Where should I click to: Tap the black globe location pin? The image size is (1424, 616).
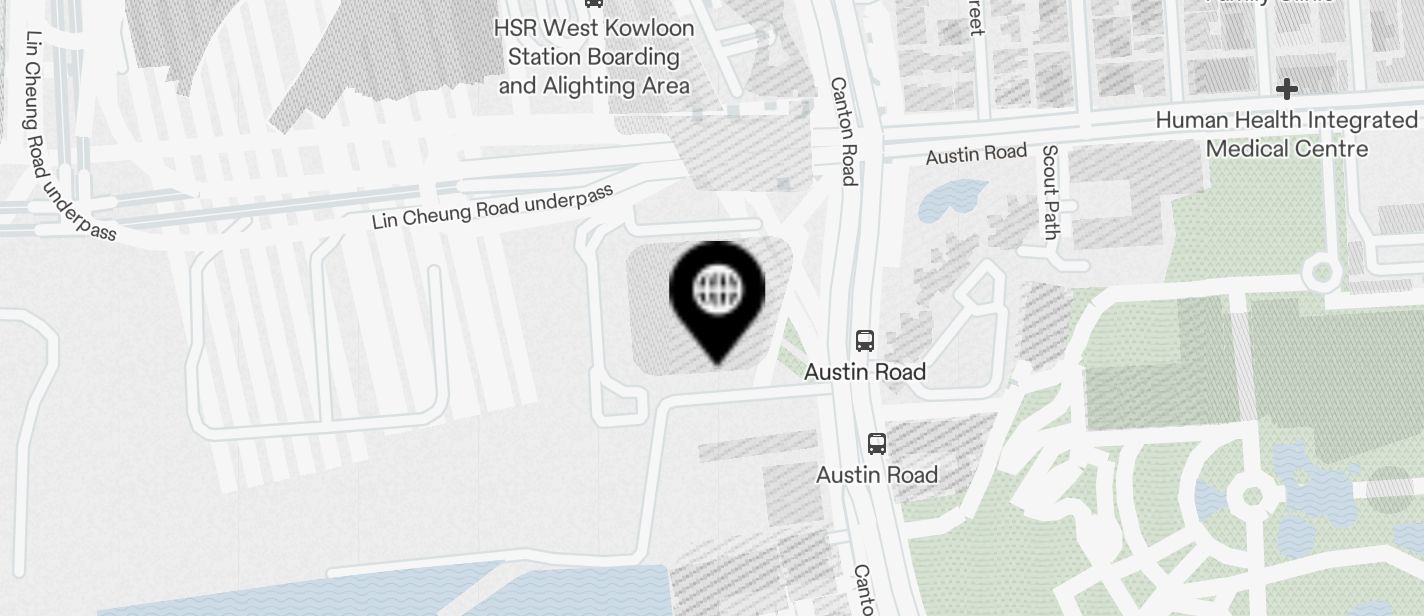717,291
